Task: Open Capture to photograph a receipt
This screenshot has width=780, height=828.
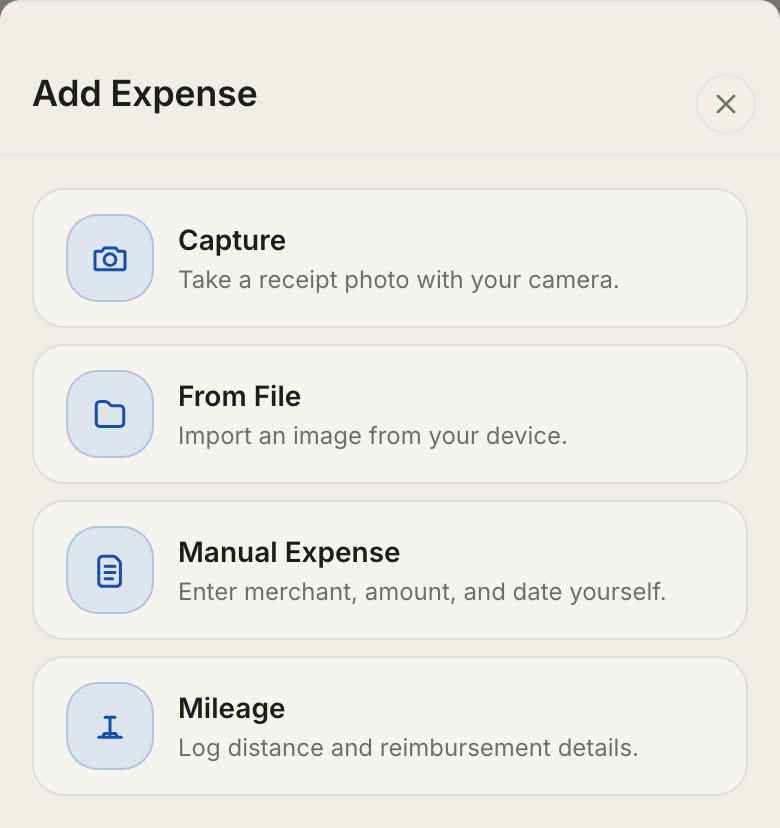Action: (390, 257)
